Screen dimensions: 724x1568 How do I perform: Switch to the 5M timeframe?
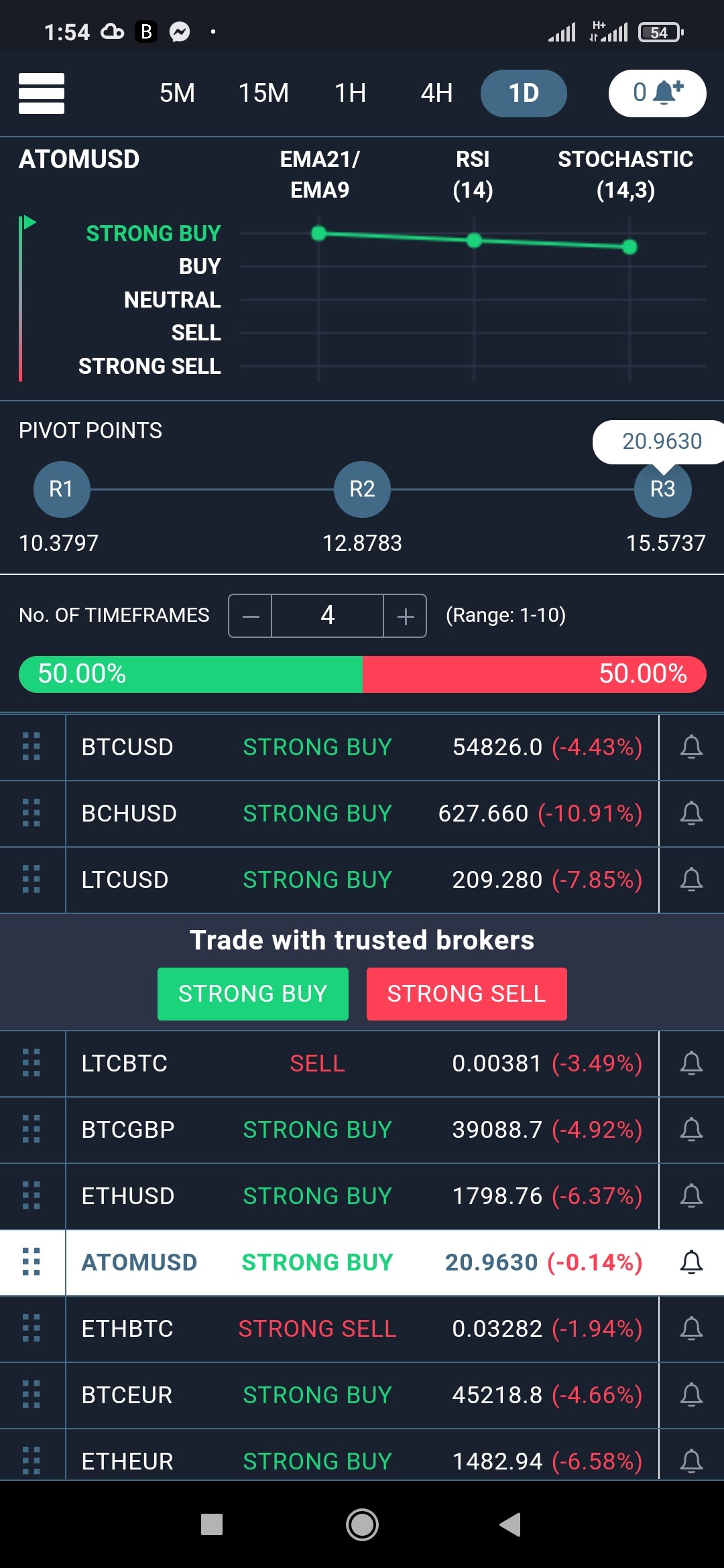click(177, 93)
